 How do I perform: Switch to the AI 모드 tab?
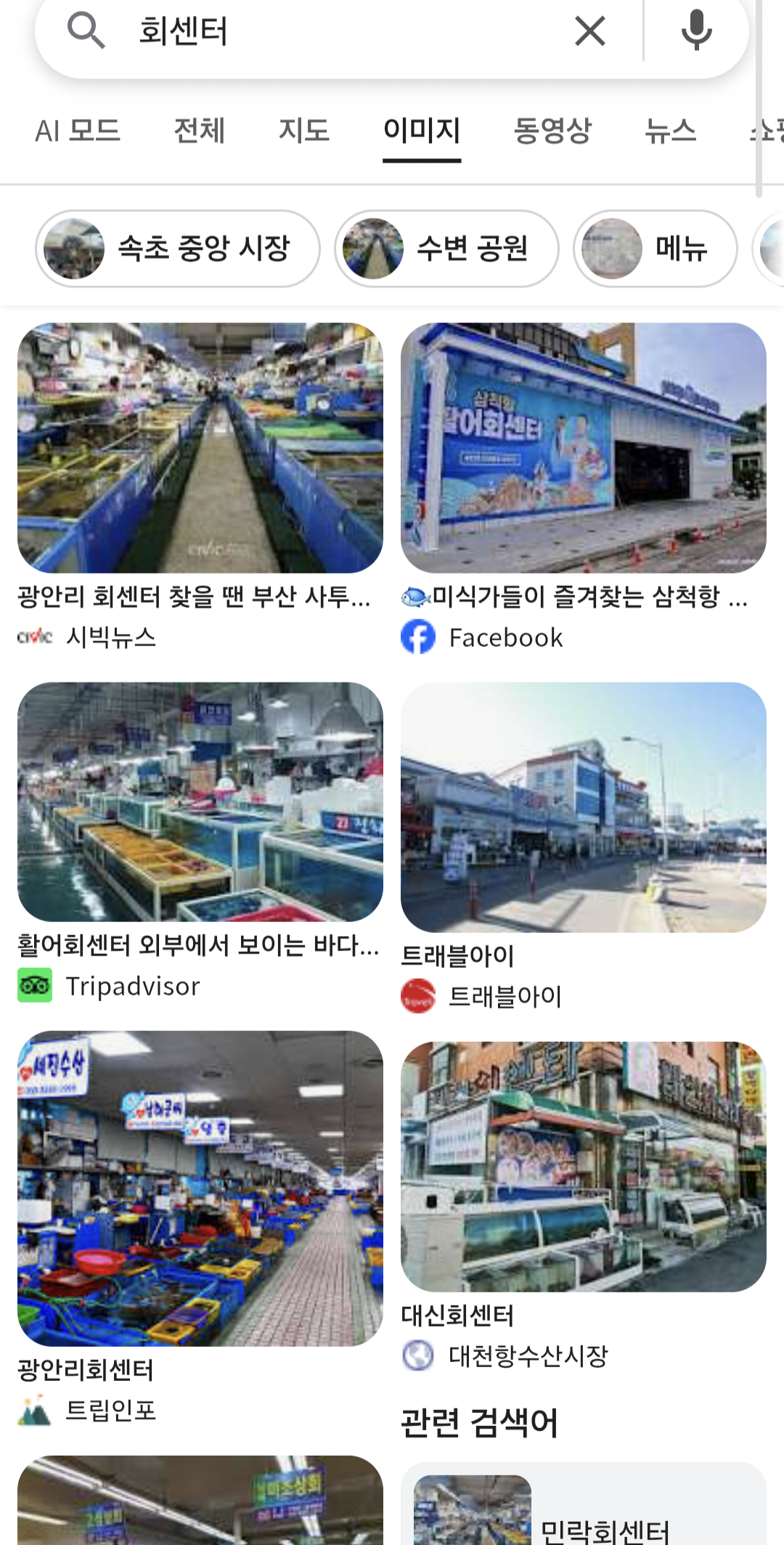point(78,131)
